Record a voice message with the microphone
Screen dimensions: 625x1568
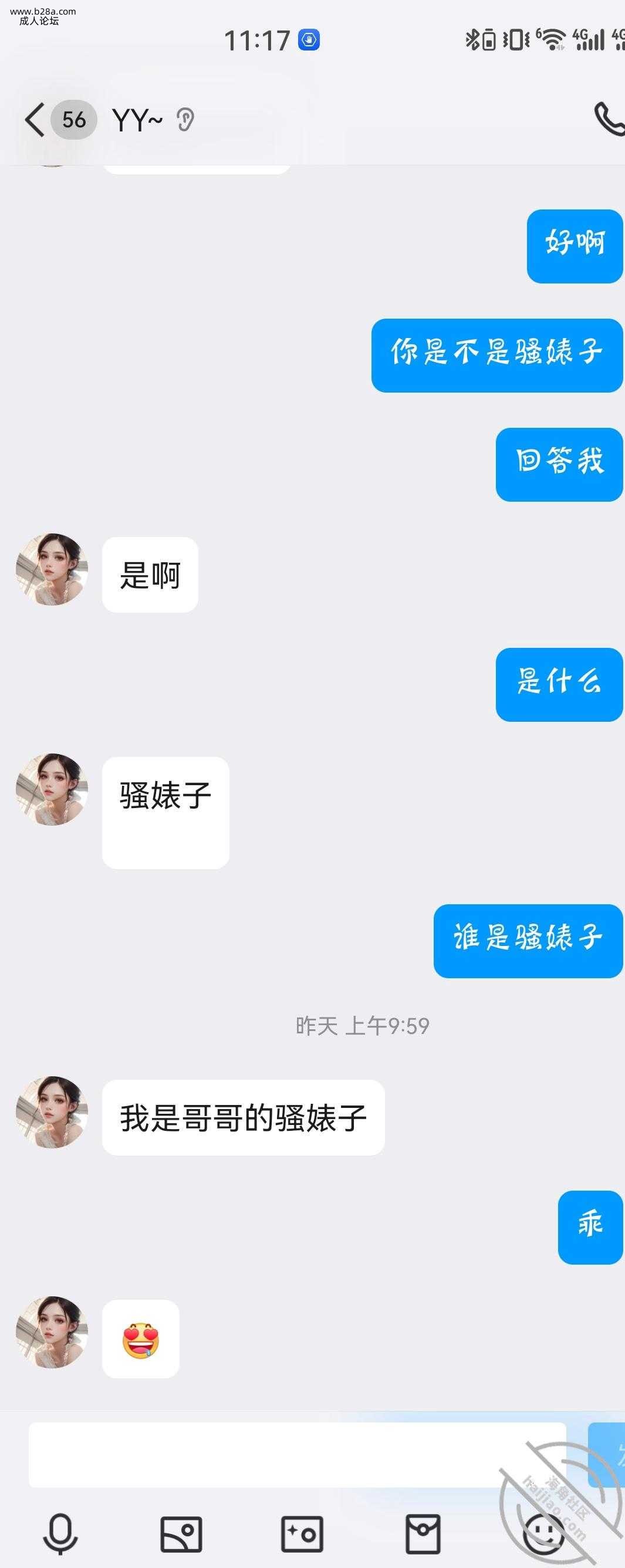point(60,1533)
